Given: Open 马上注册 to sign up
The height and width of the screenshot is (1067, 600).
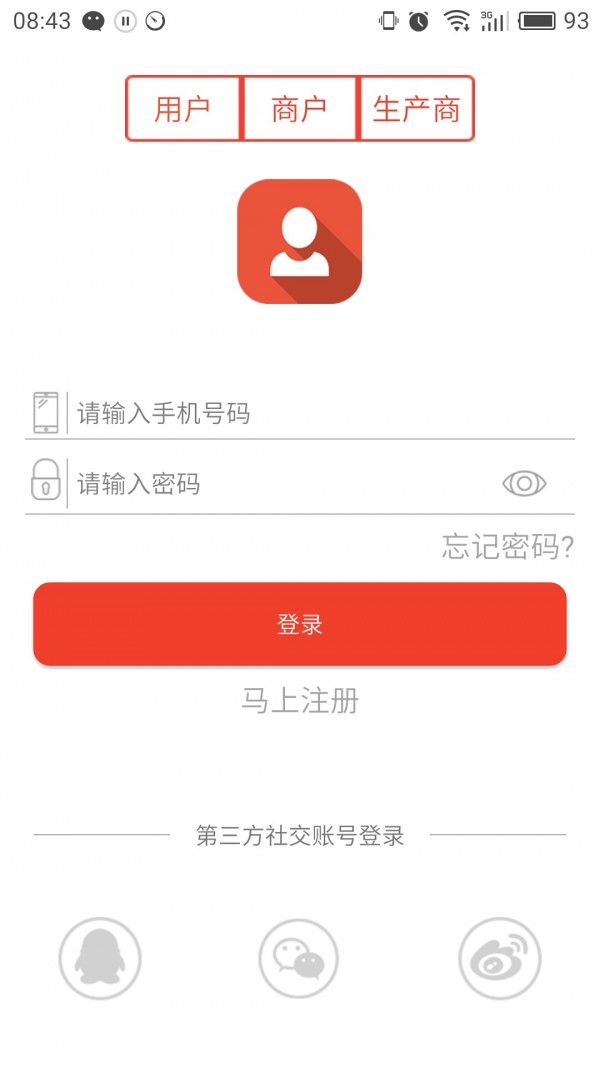Looking at the screenshot, I should [x=300, y=700].
